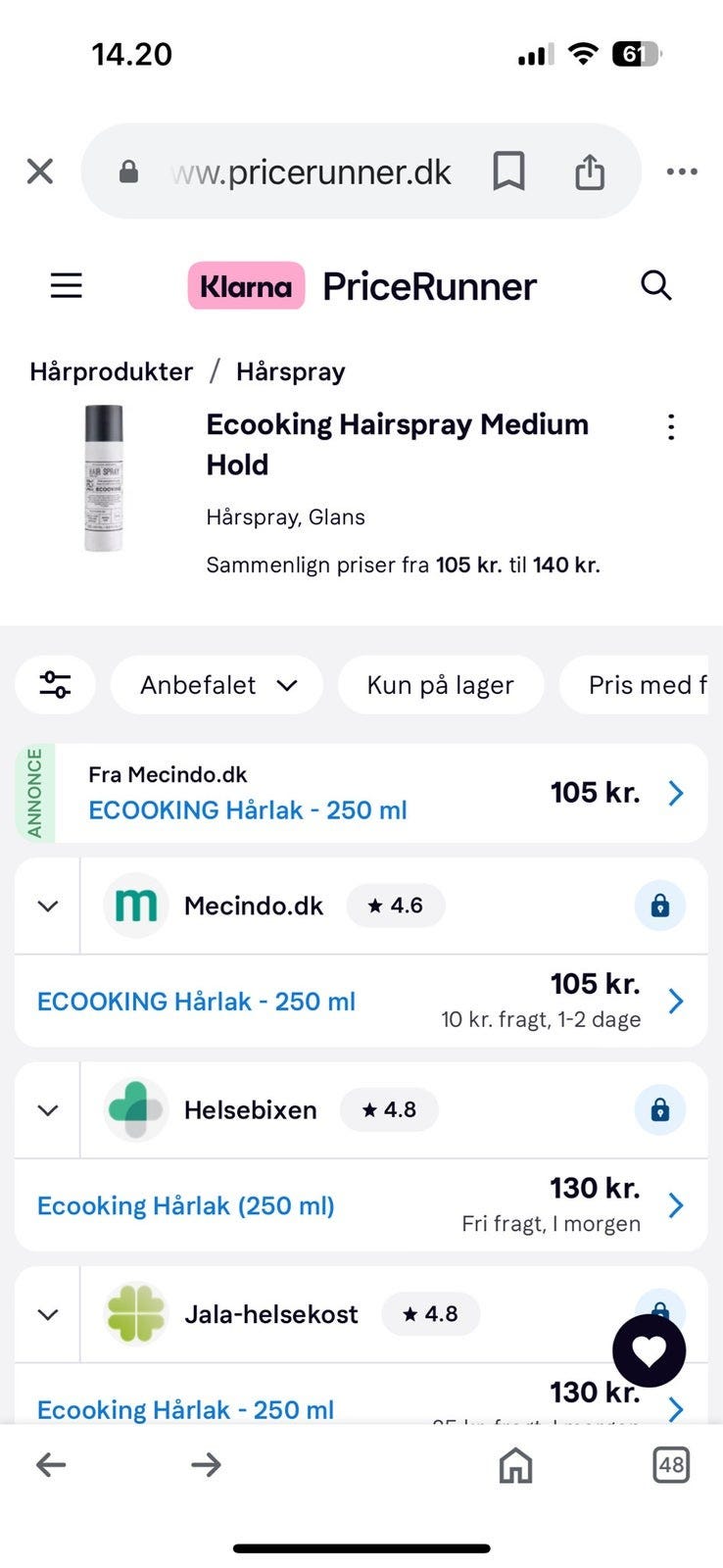This screenshot has height=1568, width=723.
Task: Expand the Helsebixen store details
Action: point(48,1109)
